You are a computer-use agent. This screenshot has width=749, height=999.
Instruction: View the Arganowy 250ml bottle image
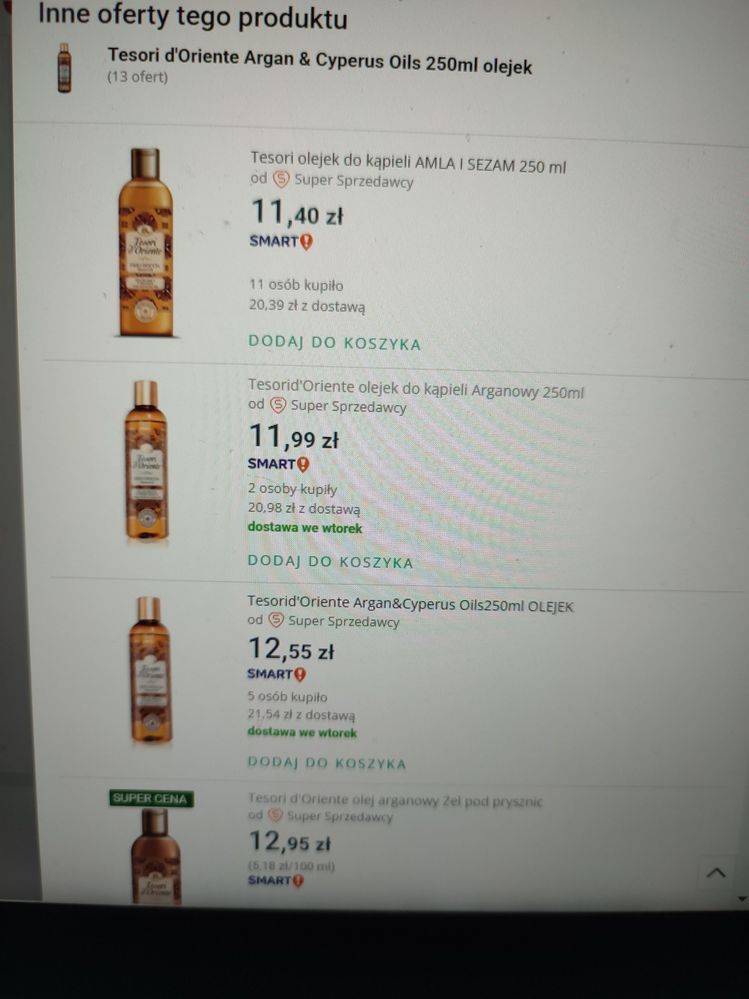(x=146, y=460)
